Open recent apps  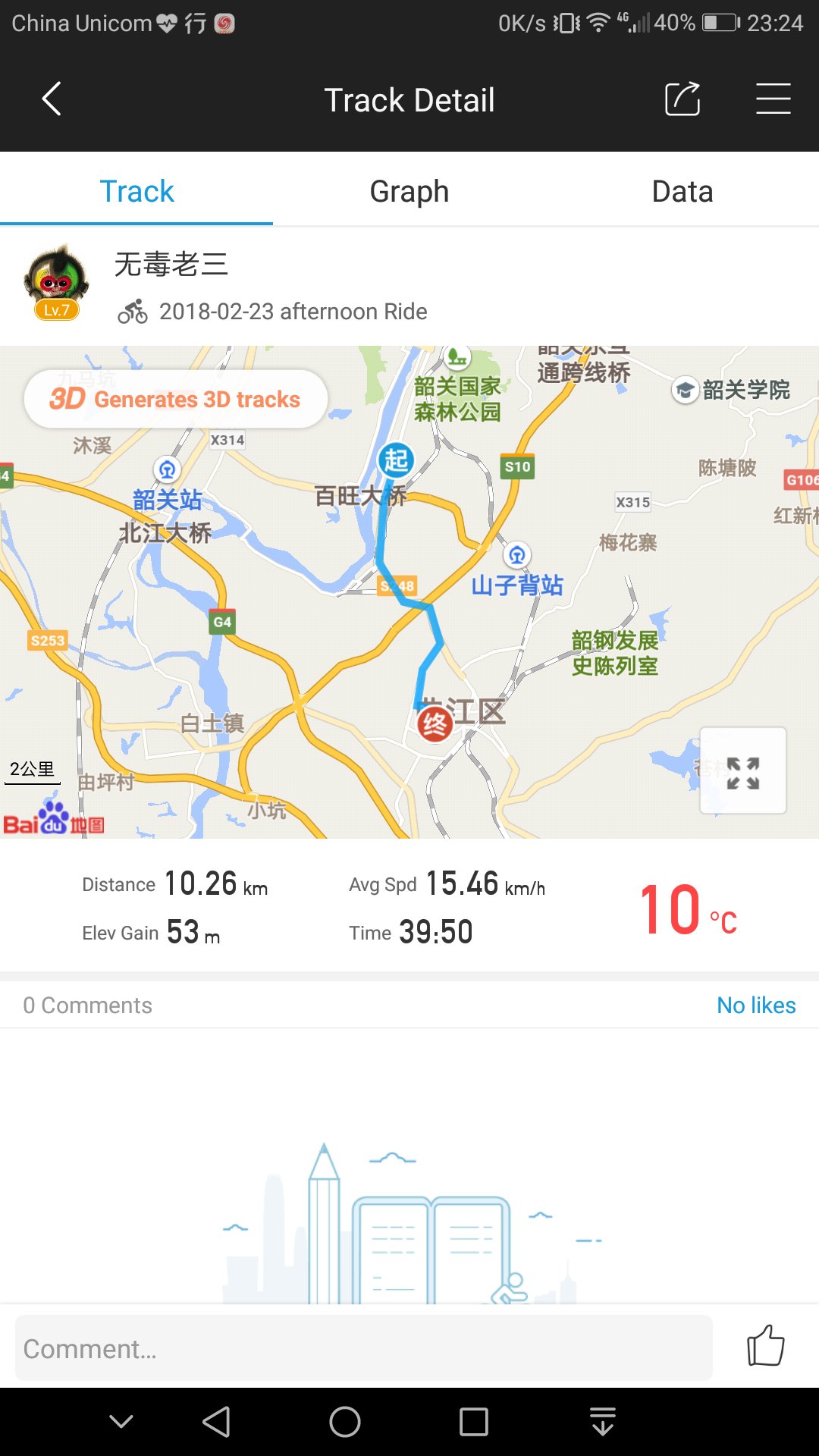[474, 1421]
